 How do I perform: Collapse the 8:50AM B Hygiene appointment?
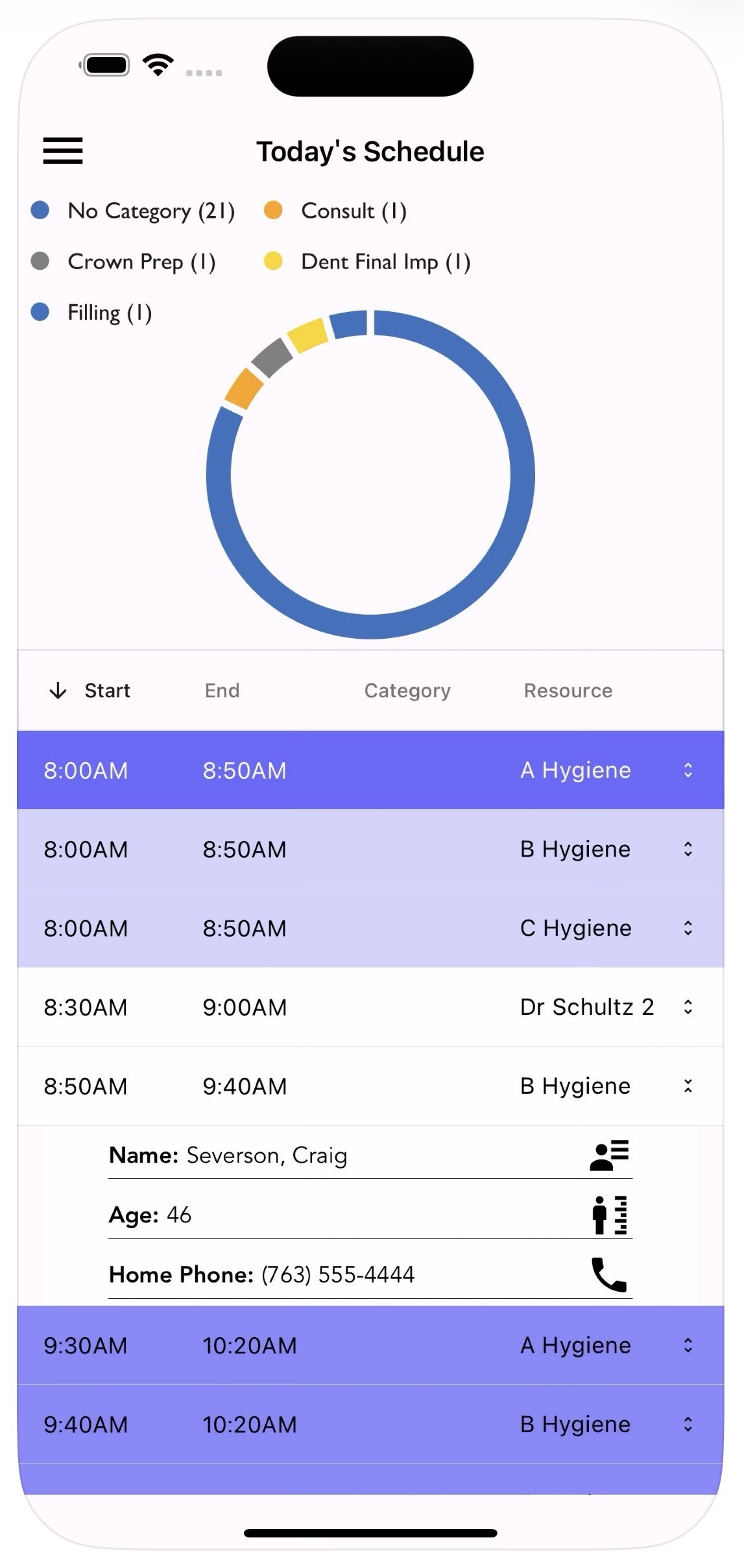(688, 1086)
